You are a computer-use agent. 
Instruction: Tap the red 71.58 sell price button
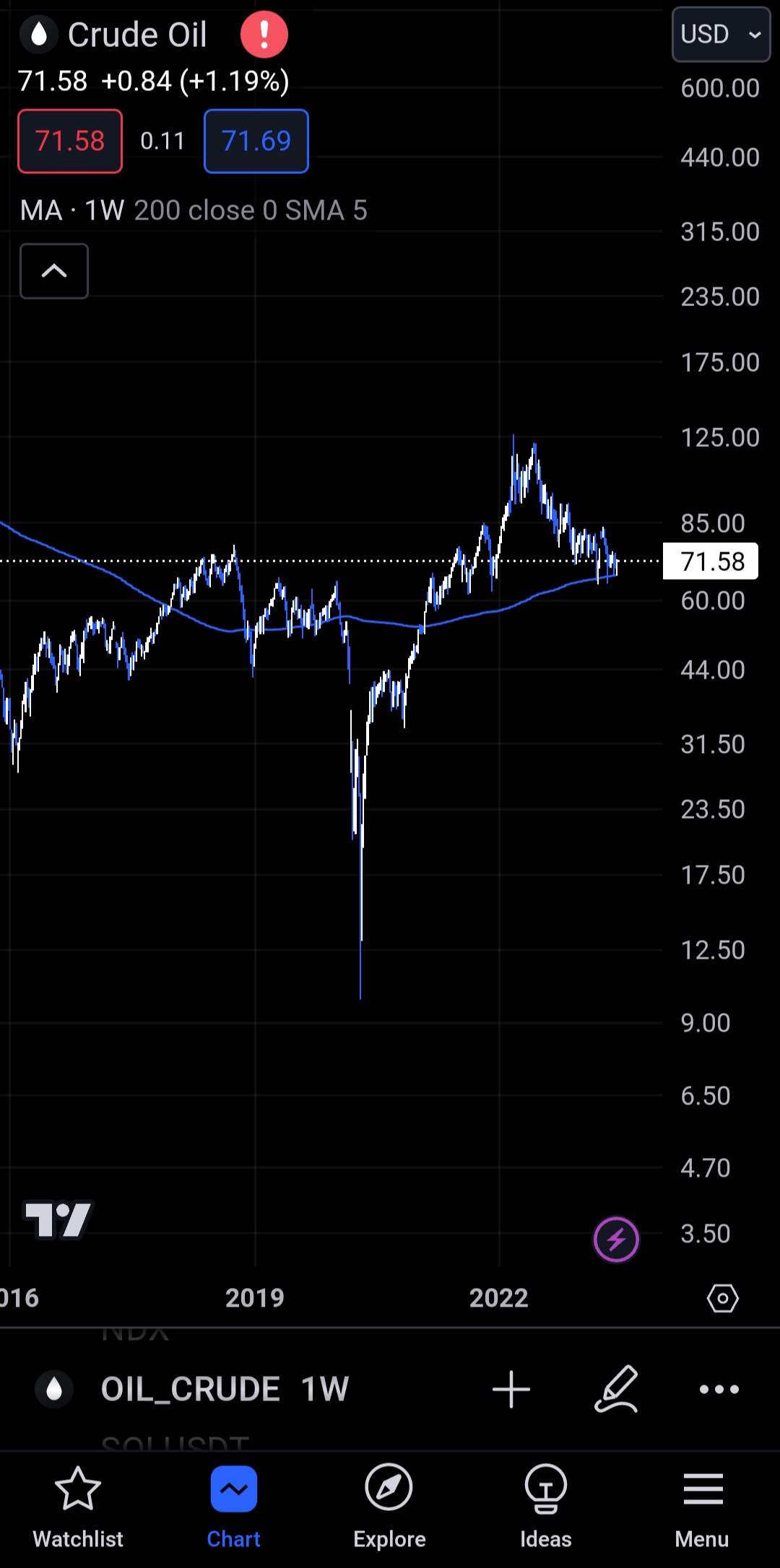(70, 141)
